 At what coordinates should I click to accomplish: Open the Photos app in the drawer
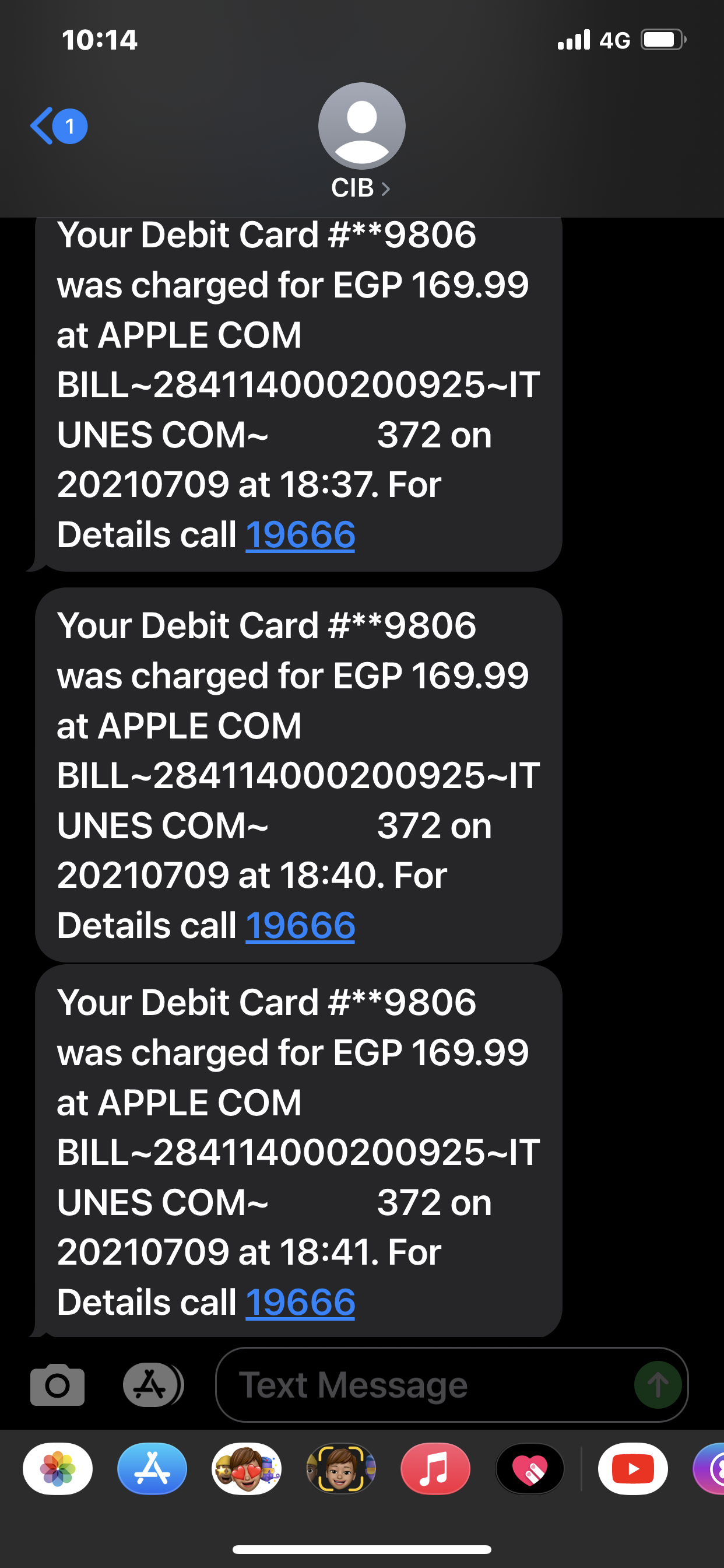tap(58, 1469)
